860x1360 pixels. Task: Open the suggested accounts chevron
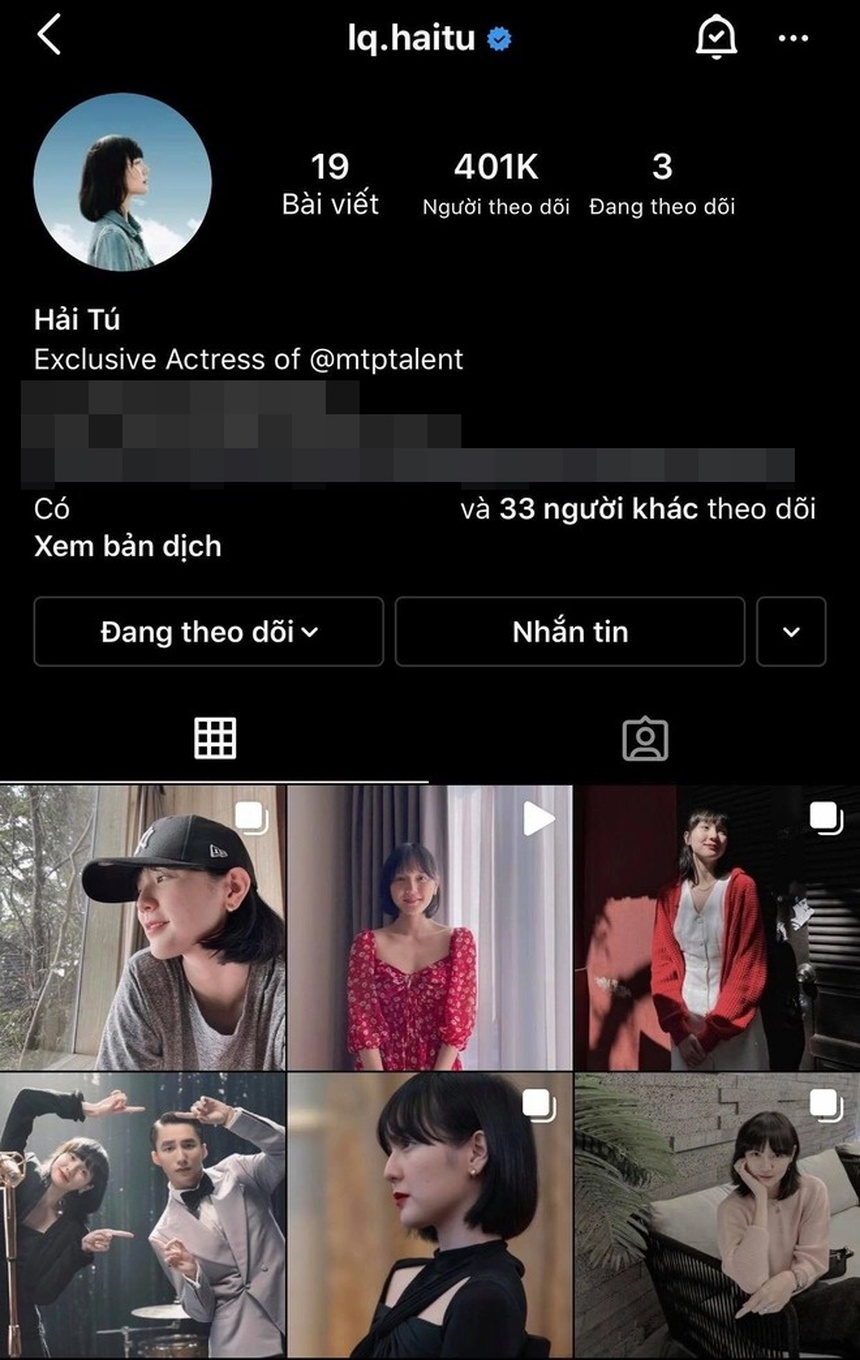793,631
